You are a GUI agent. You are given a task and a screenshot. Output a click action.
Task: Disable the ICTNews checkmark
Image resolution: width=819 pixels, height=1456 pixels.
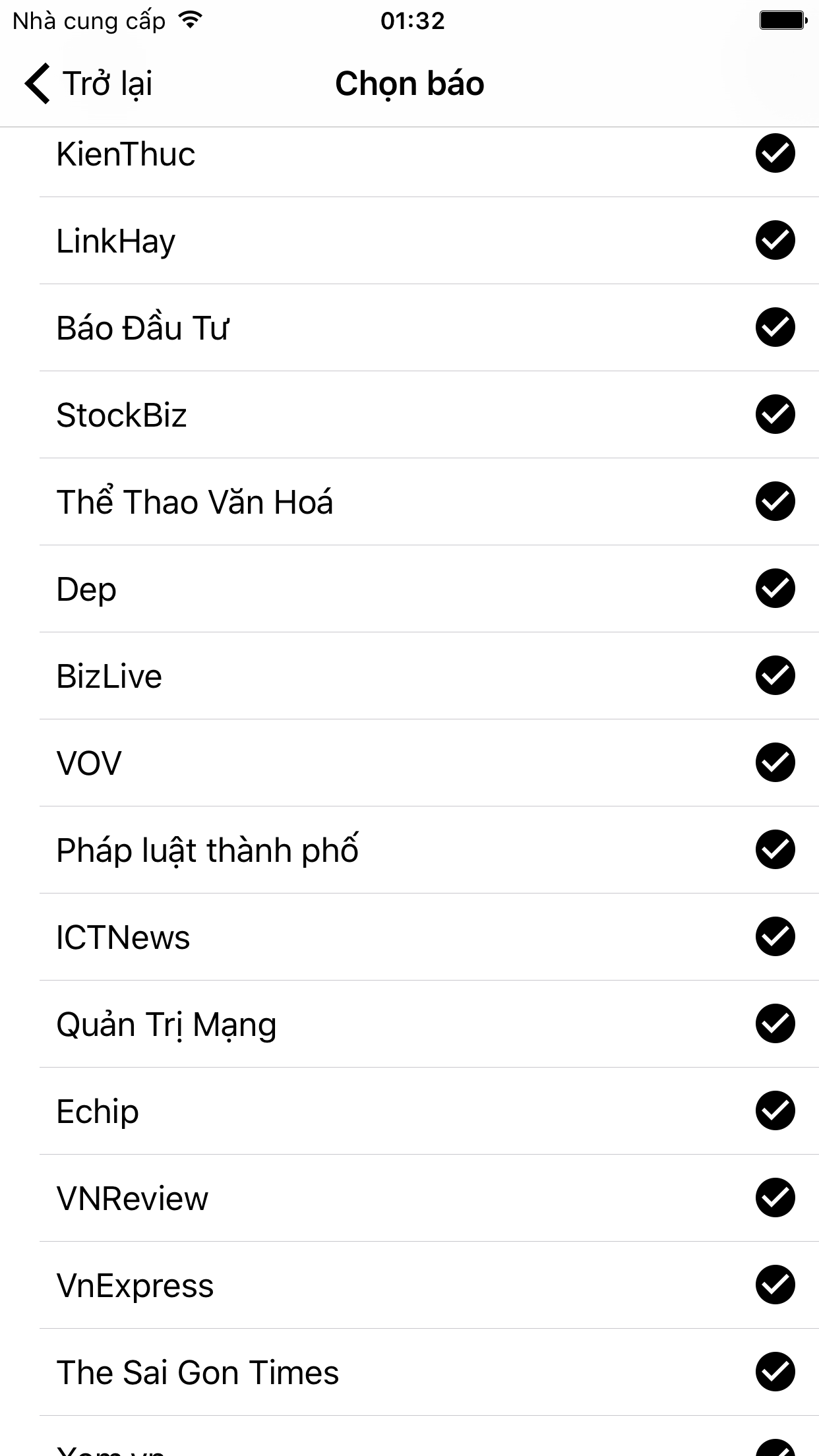(775, 937)
